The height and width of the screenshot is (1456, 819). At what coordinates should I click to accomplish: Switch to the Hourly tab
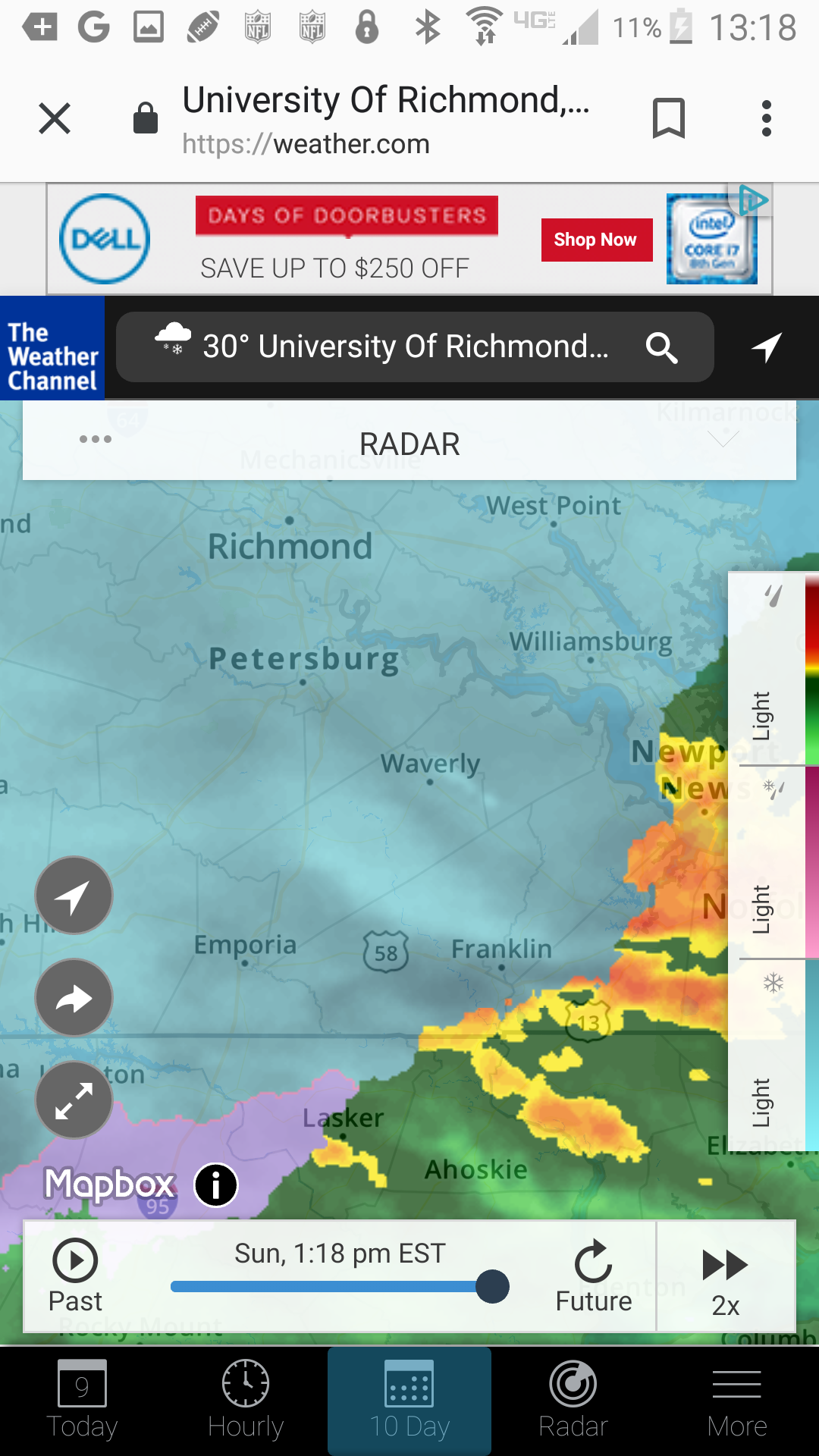click(x=246, y=1400)
